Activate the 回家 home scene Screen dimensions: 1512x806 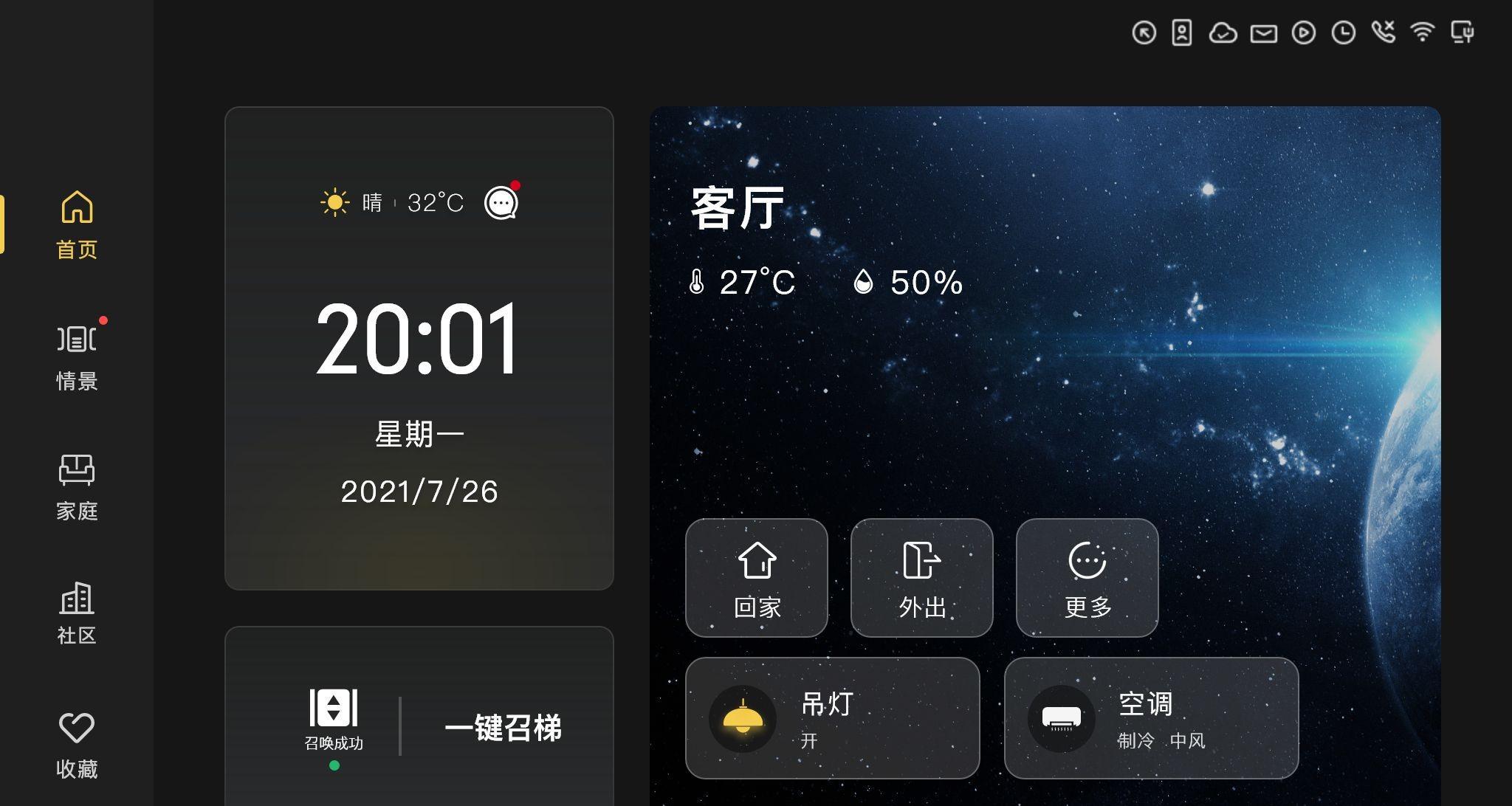(757, 578)
